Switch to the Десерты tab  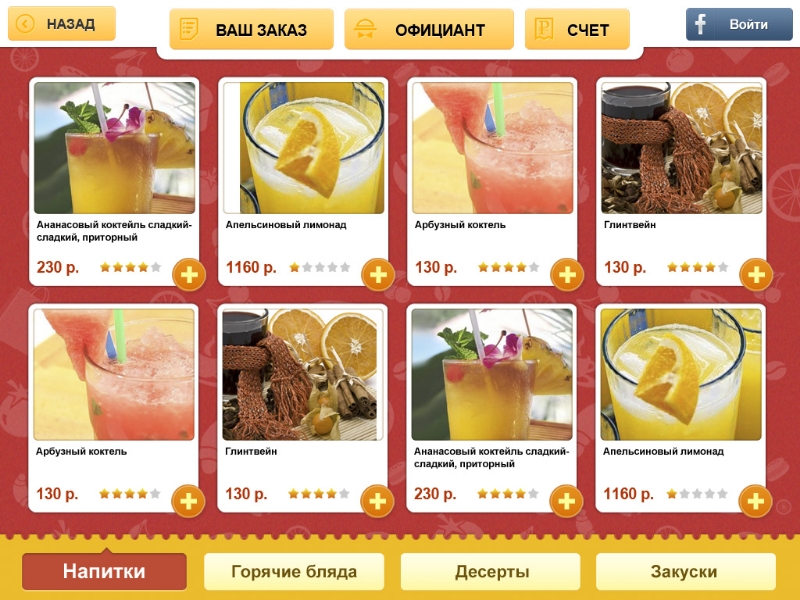[491, 572]
